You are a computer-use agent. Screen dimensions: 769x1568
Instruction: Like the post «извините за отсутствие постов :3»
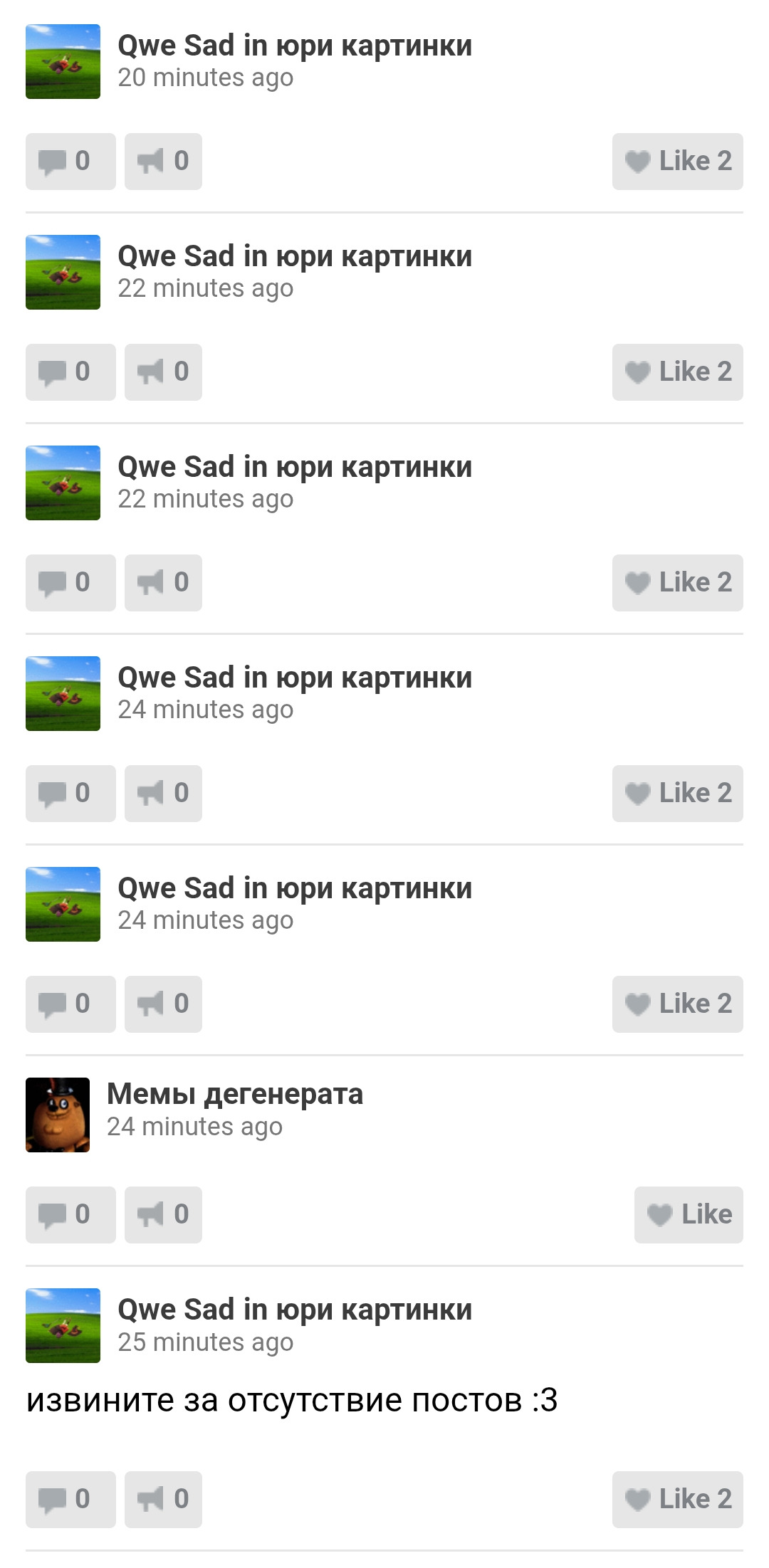point(677,1500)
